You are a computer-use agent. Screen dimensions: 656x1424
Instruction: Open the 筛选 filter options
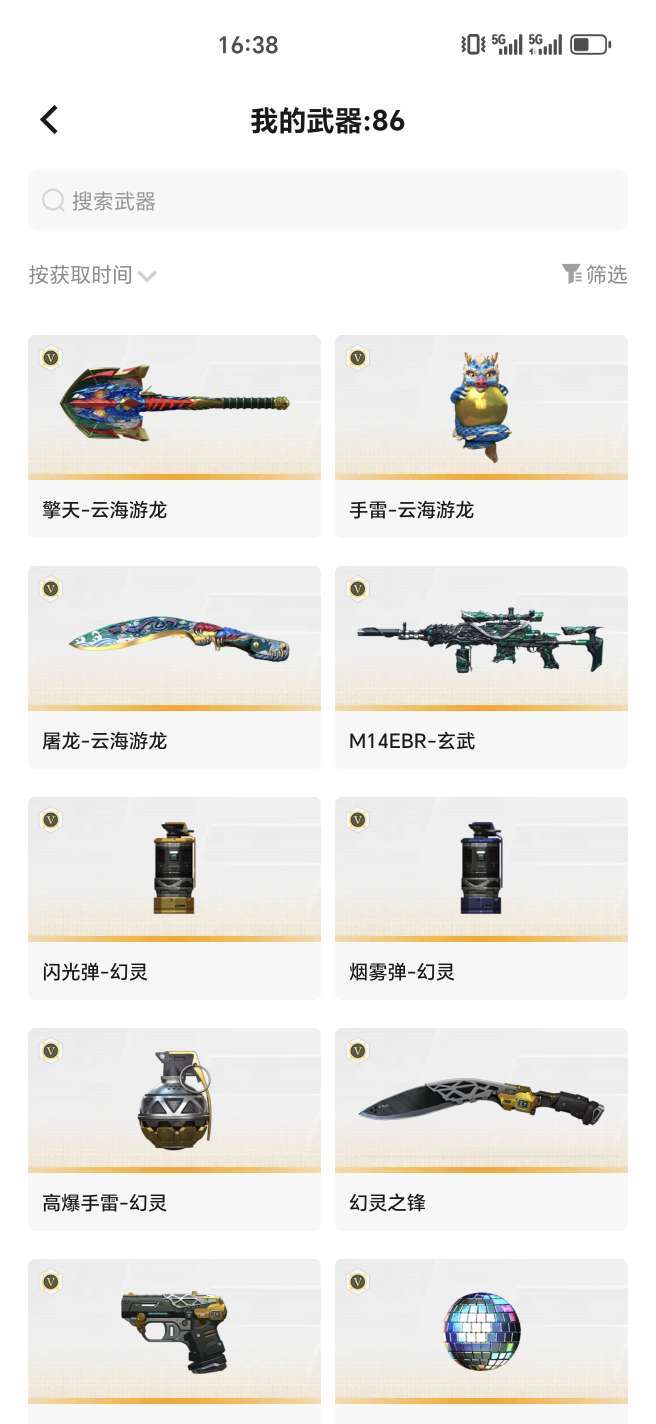point(595,274)
